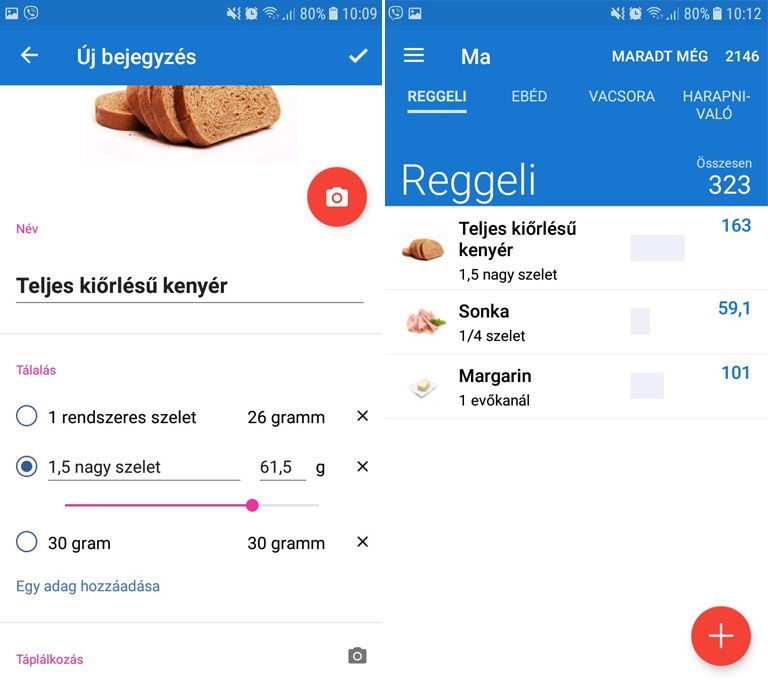Confirm the new entry with the checkmark
Image resolution: width=768 pixels, height=683 pixels.
point(358,56)
